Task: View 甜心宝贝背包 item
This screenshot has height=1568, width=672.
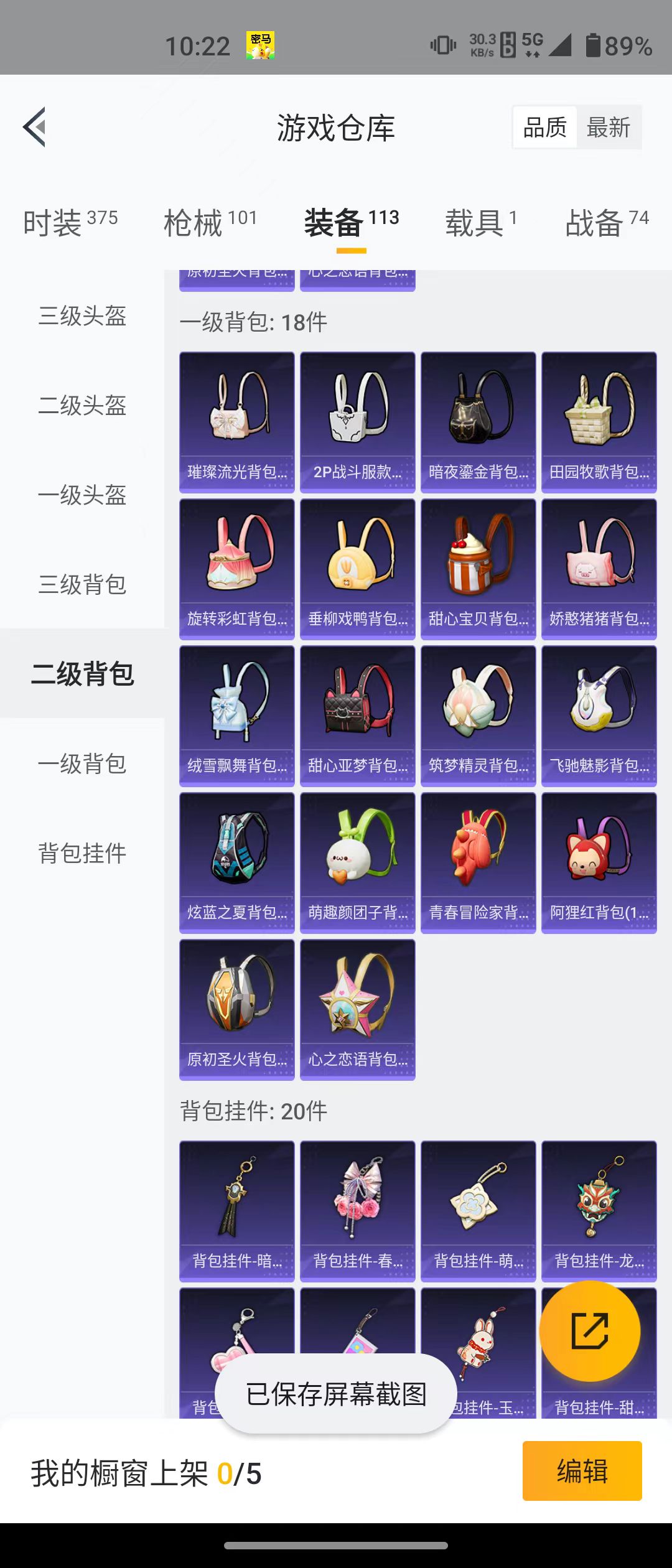Action: pyautogui.click(x=478, y=569)
